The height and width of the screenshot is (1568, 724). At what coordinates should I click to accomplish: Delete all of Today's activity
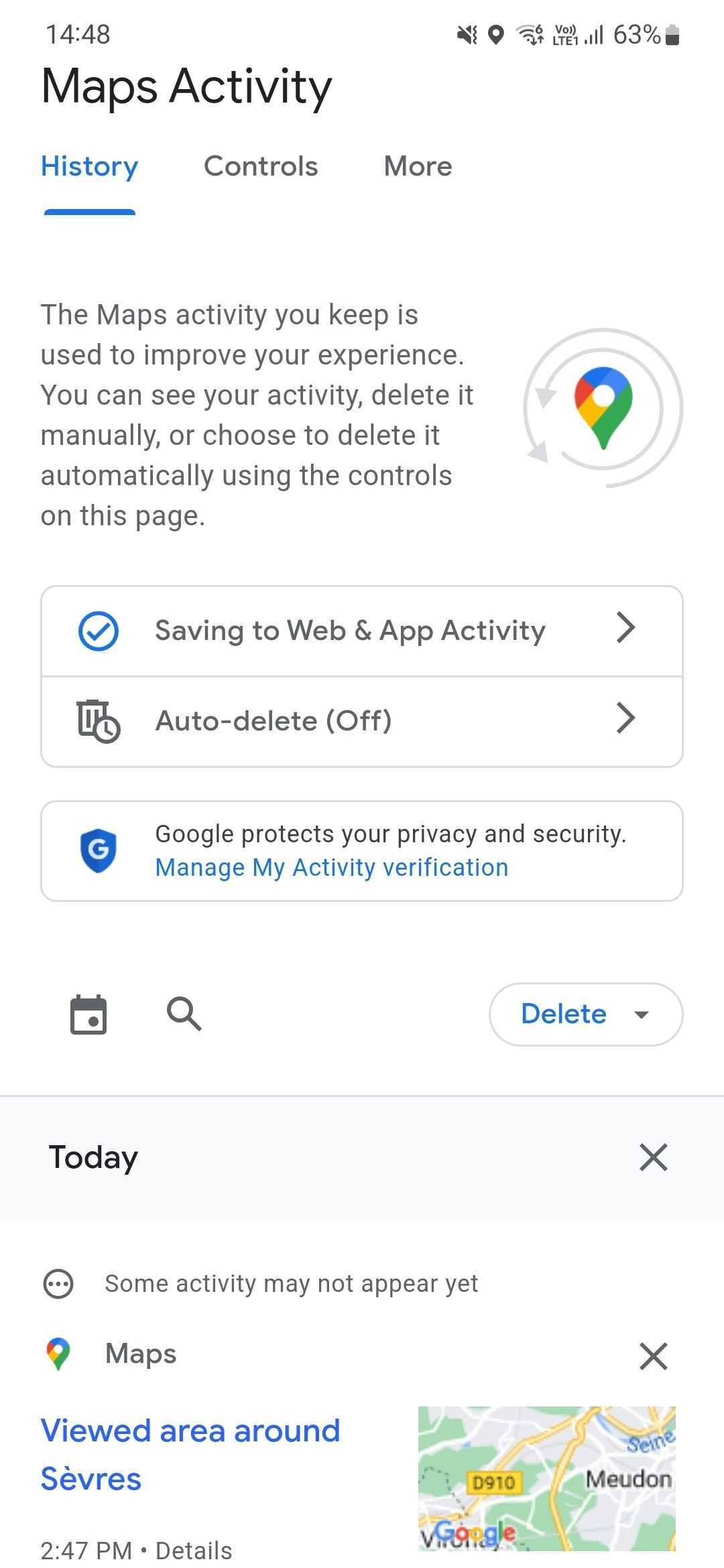point(654,1157)
